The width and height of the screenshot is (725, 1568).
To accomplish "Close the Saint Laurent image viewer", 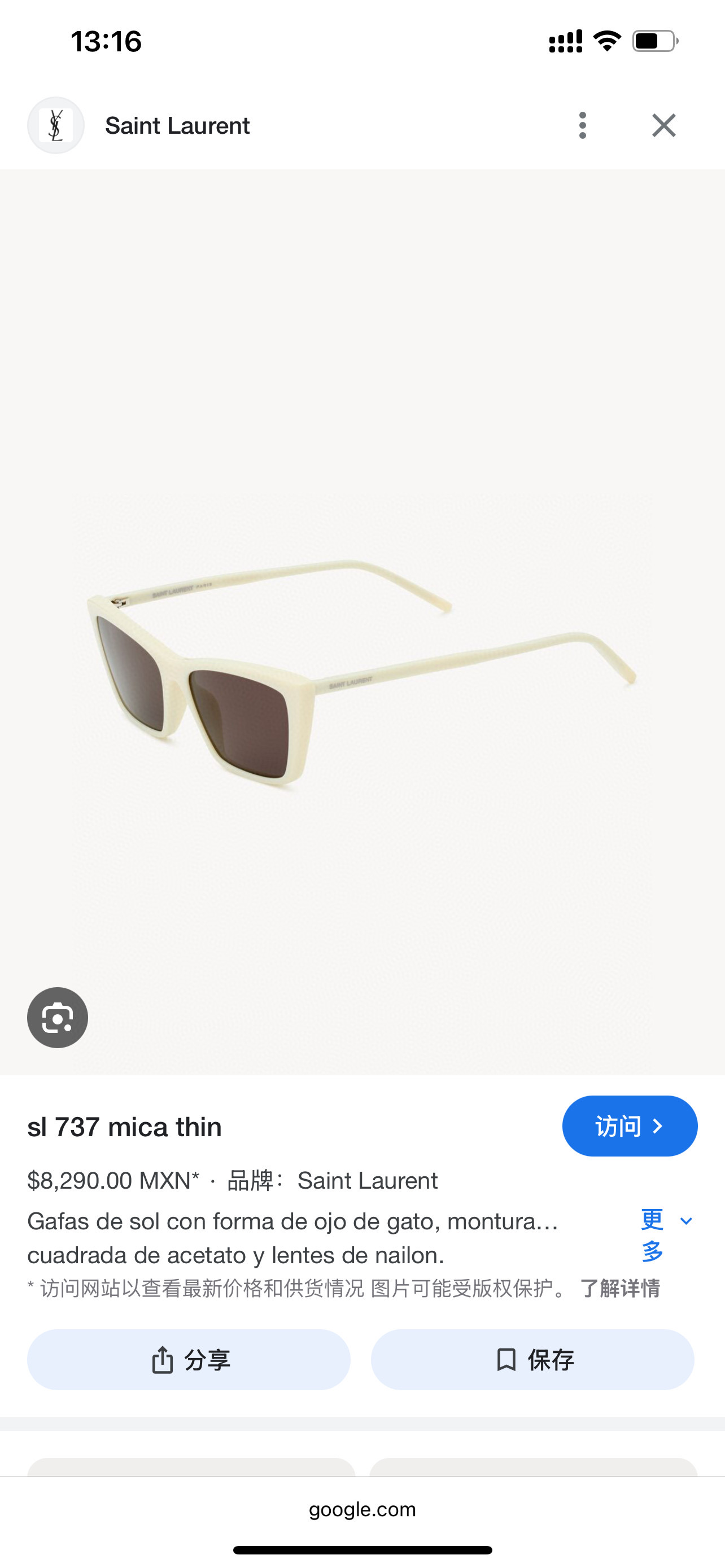I will pyautogui.click(x=663, y=125).
